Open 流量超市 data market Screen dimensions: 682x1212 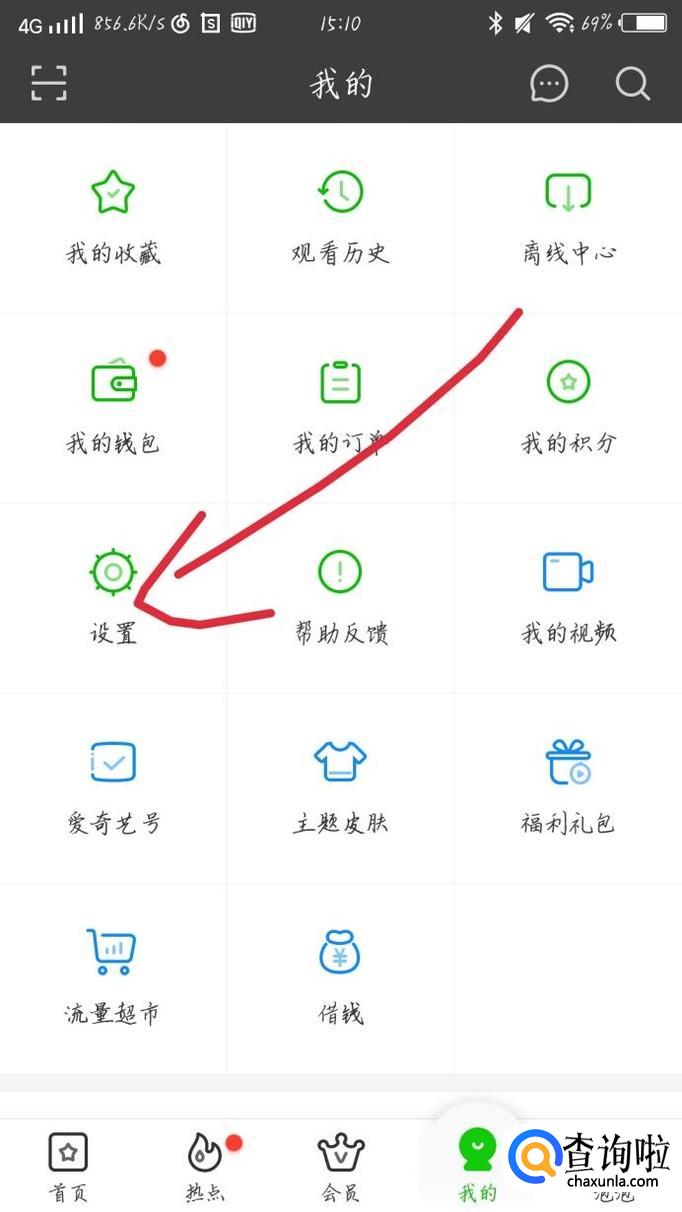(113, 977)
